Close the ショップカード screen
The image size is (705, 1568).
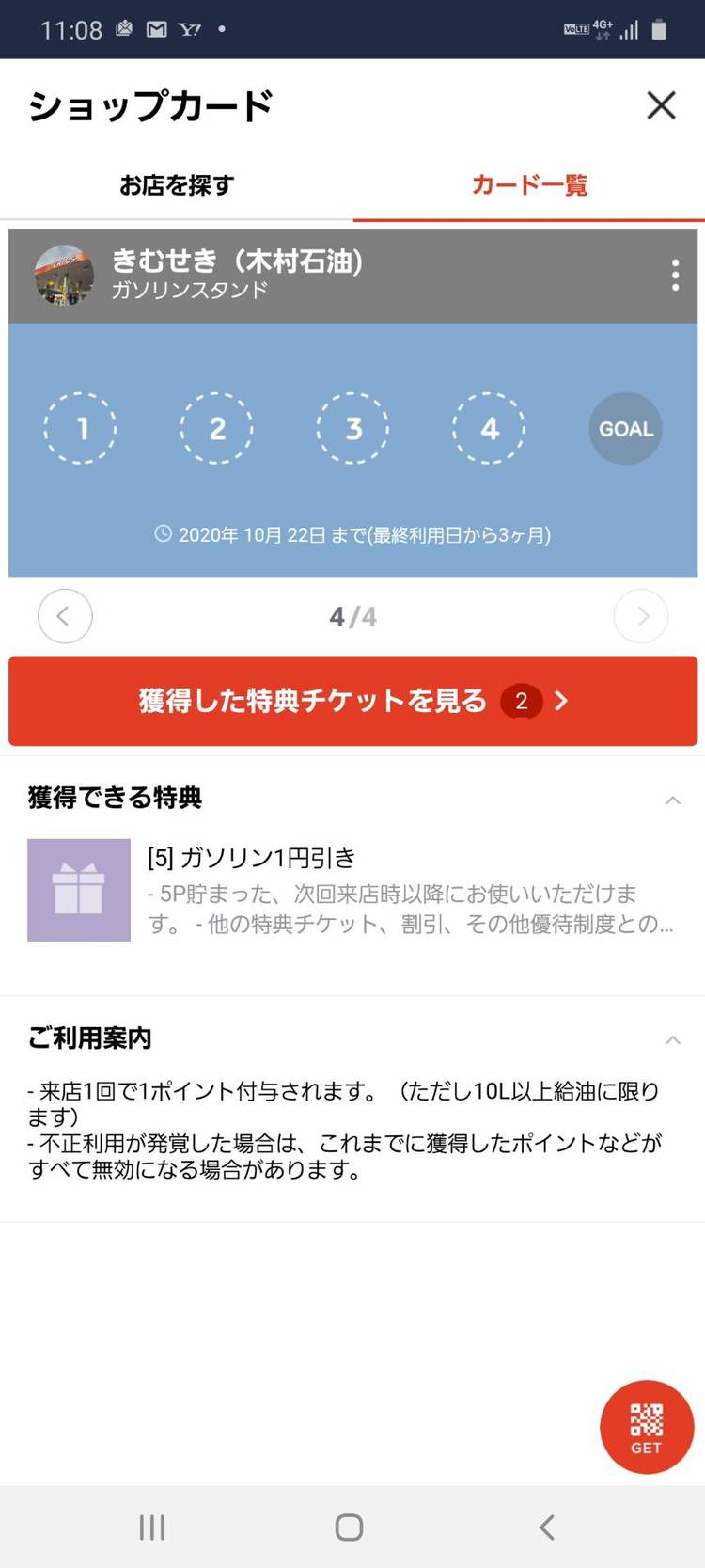click(661, 105)
